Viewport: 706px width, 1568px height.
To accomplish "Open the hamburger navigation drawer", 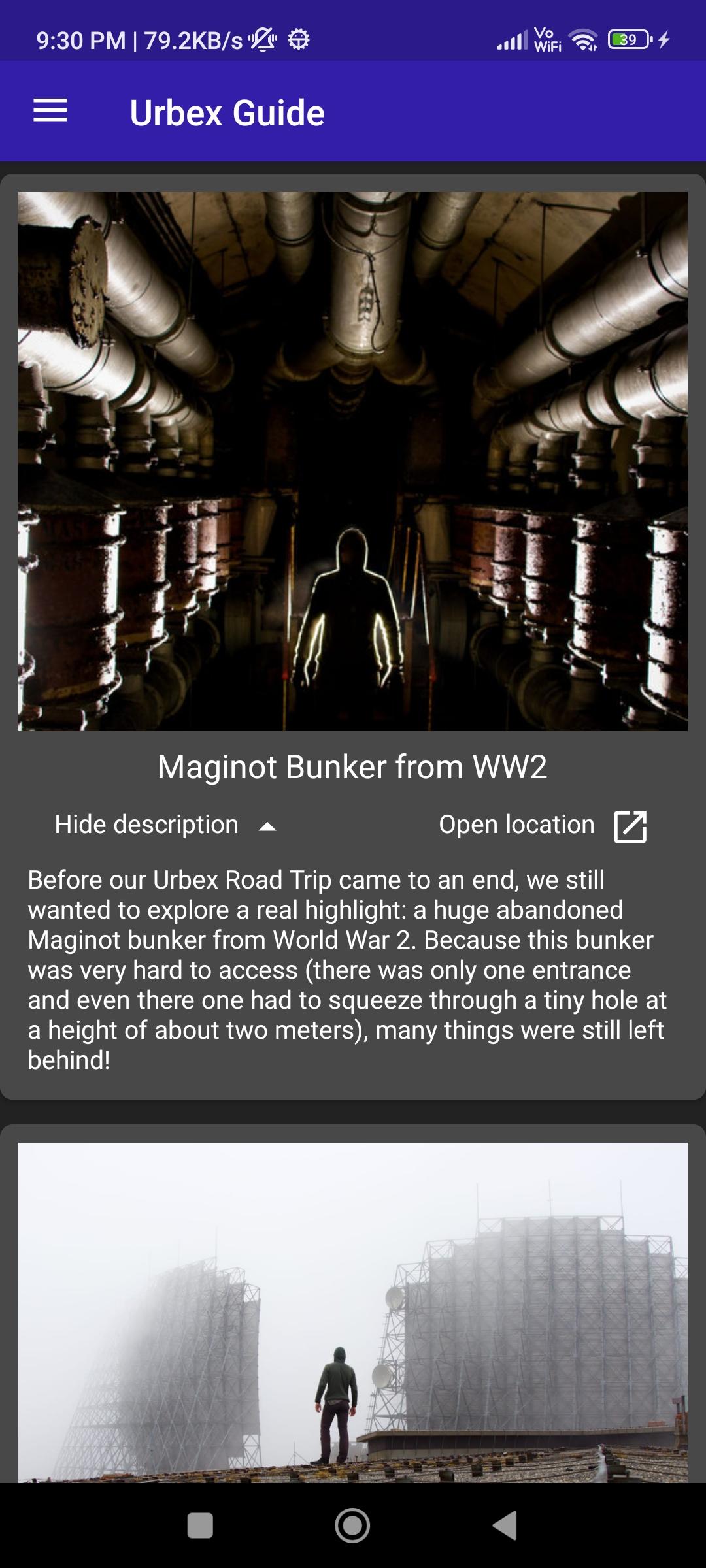I will [50, 111].
